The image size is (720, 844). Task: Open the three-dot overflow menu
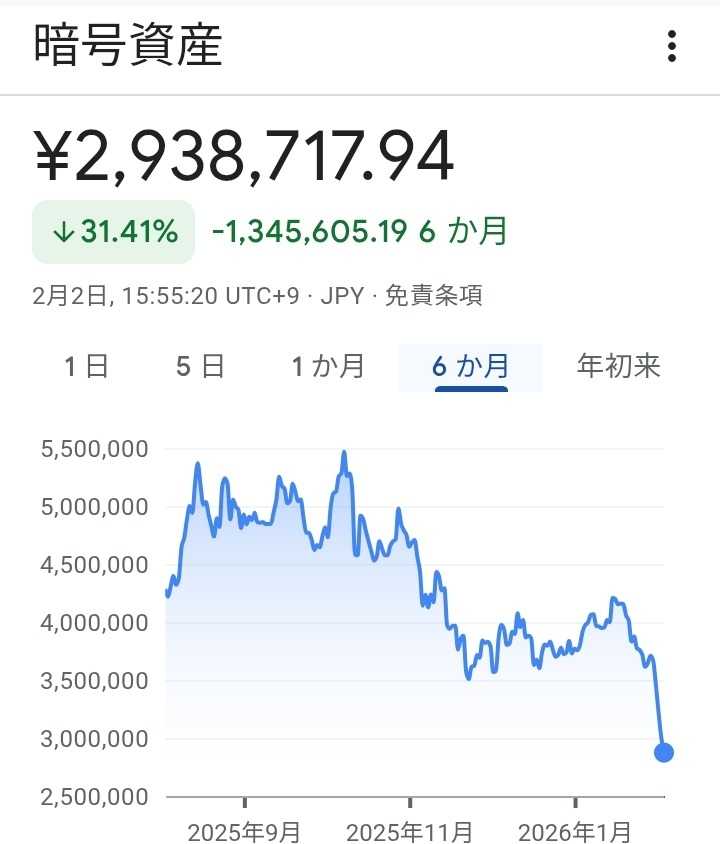coord(671,46)
